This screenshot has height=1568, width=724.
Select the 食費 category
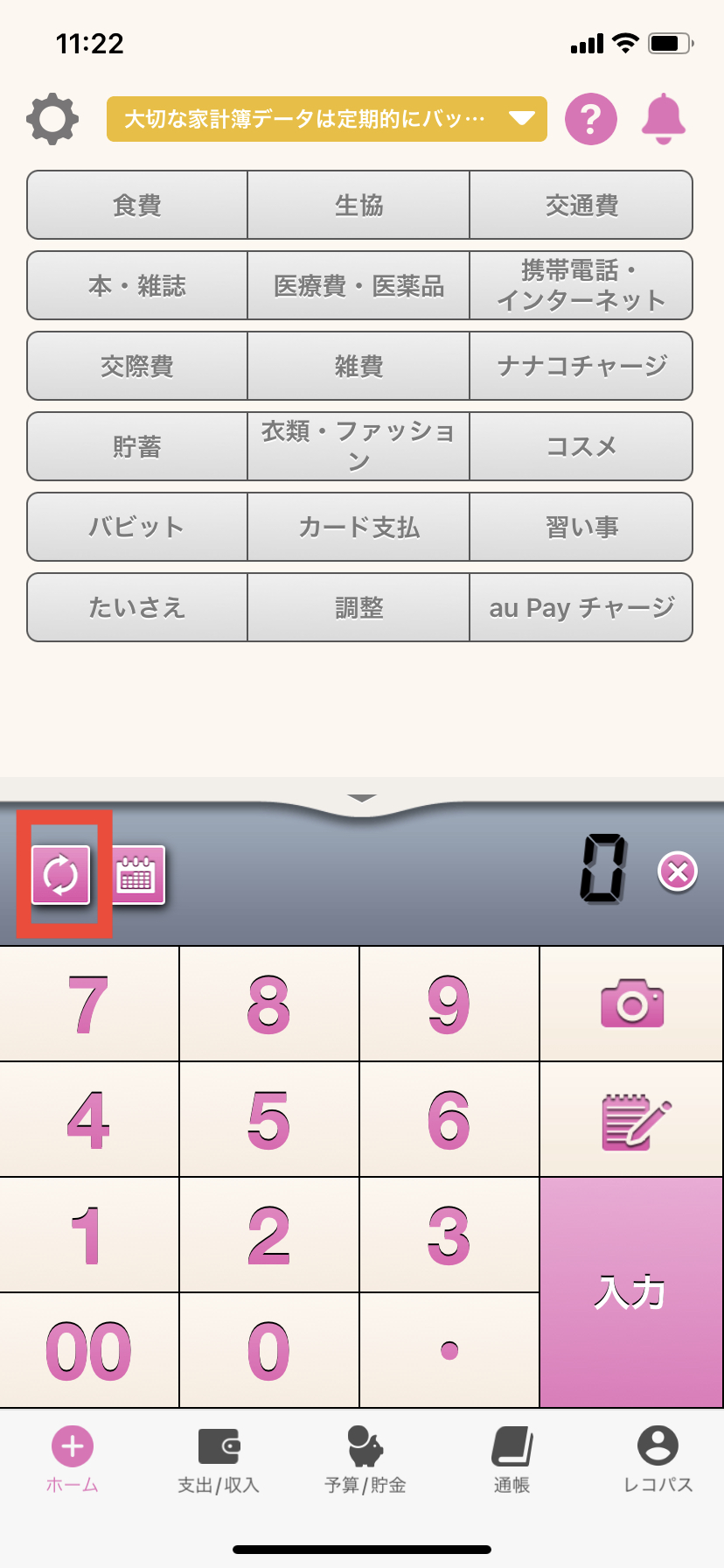click(137, 206)
